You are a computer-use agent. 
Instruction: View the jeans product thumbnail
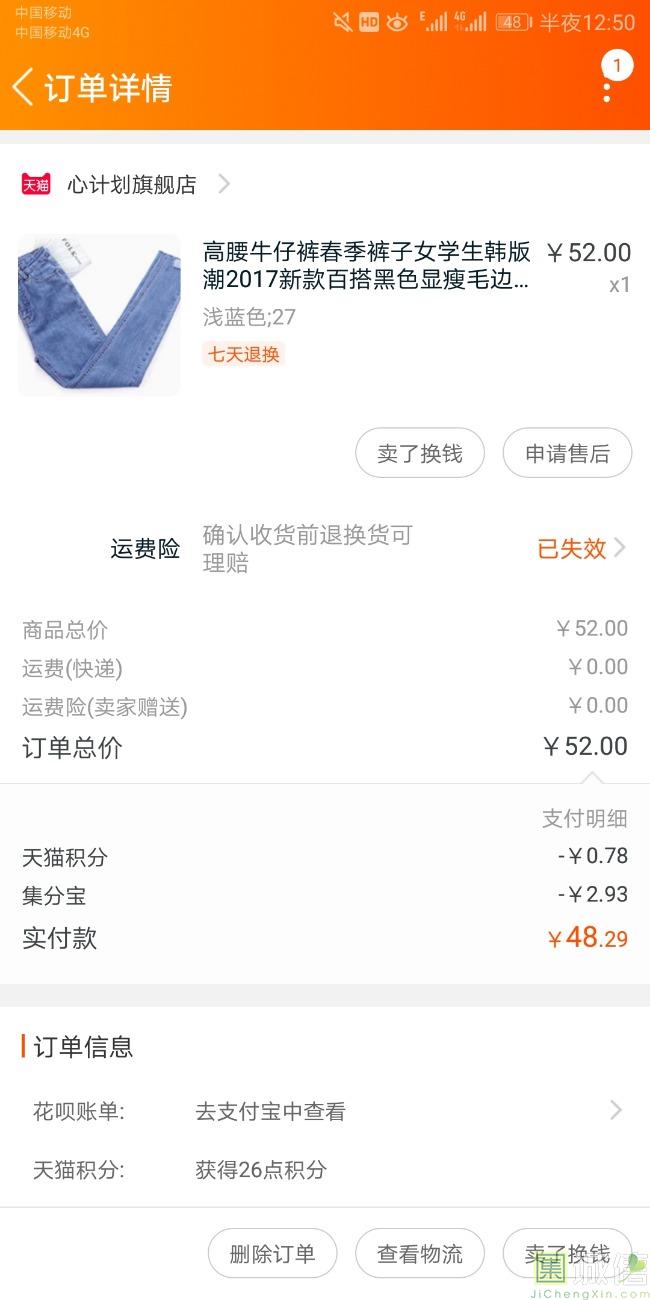pyautogui.click(x=99, y=315)
